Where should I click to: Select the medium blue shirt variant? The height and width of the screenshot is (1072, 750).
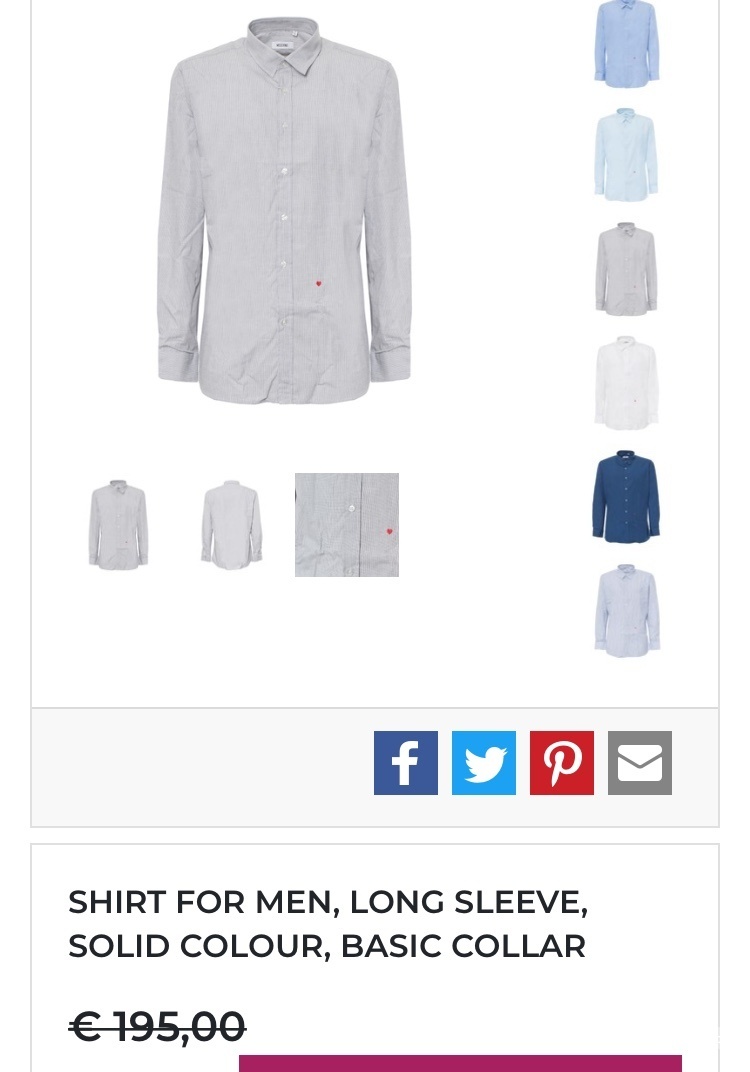click(626, 44)
